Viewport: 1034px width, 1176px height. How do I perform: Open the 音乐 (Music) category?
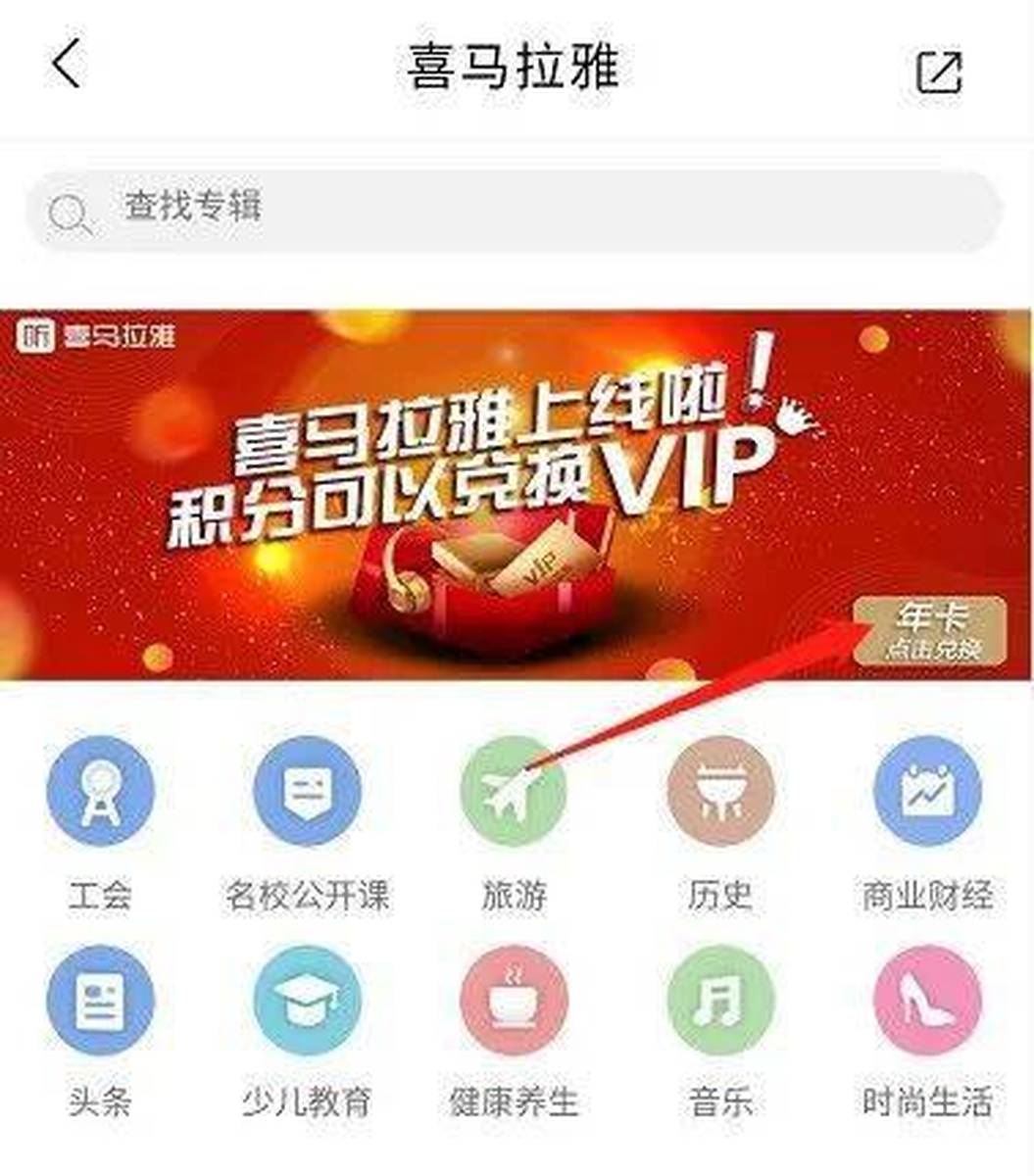coord(720,1000)
